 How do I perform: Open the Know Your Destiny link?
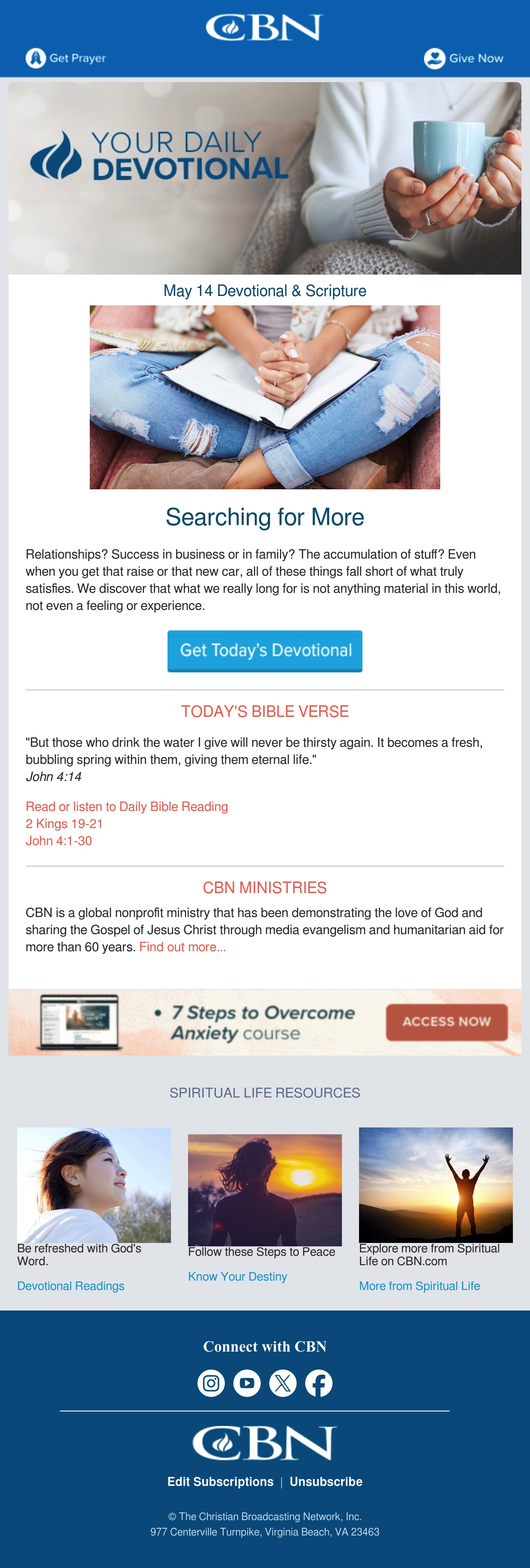point(237,1276)
